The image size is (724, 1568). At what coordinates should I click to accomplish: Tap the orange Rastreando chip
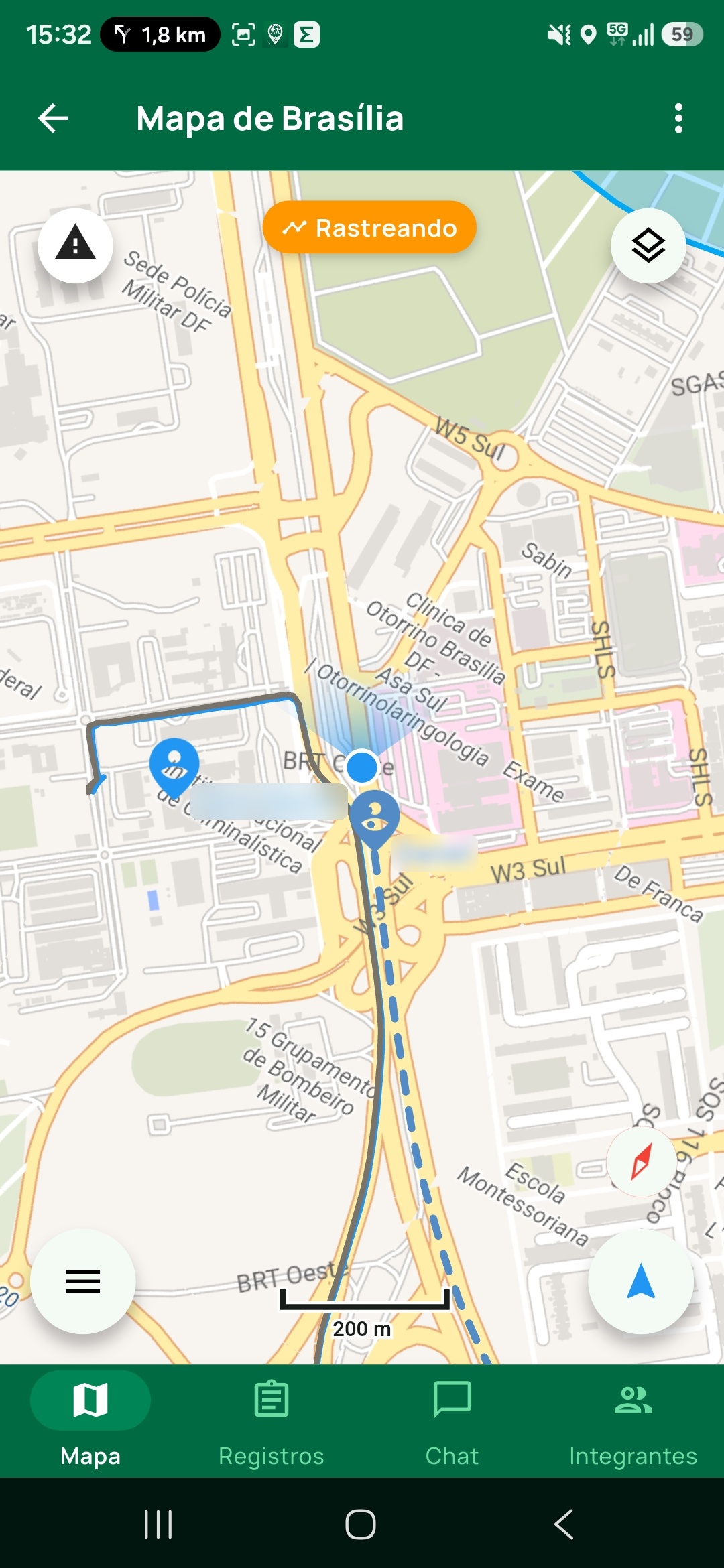pyautogui.click(x=369, y=228)
